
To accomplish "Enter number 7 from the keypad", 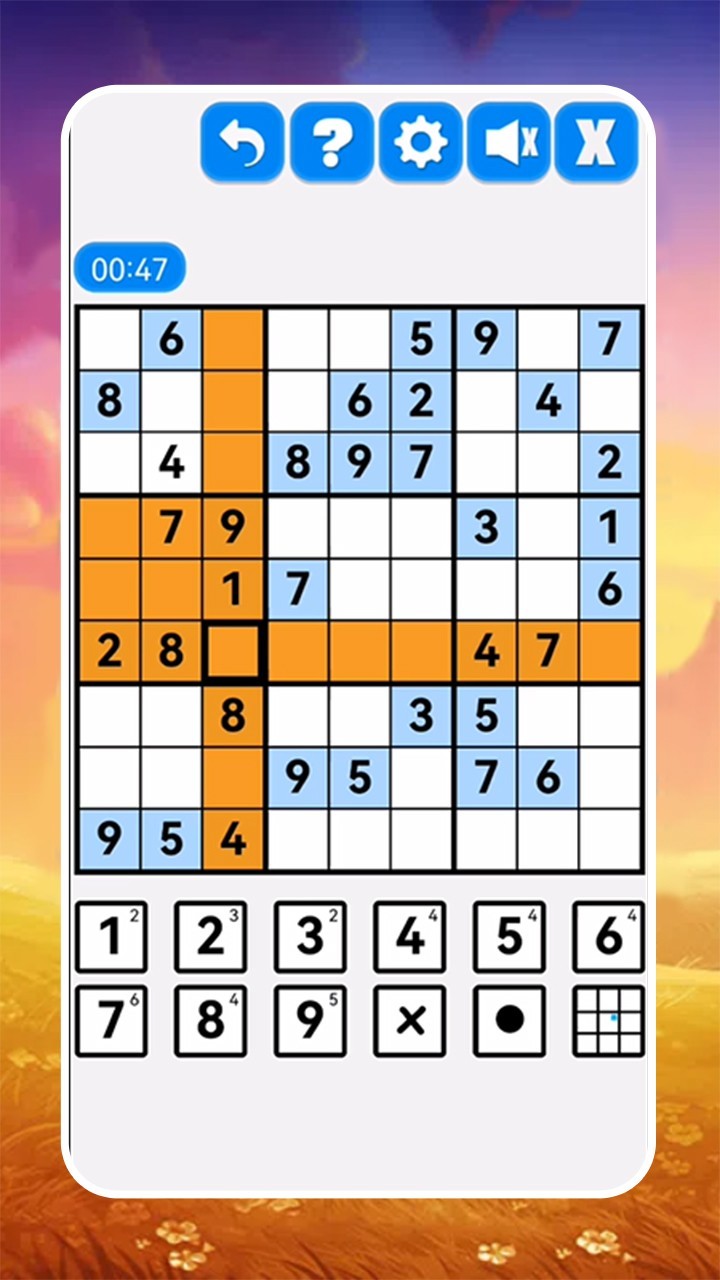I will click(x=111, y=1021).
